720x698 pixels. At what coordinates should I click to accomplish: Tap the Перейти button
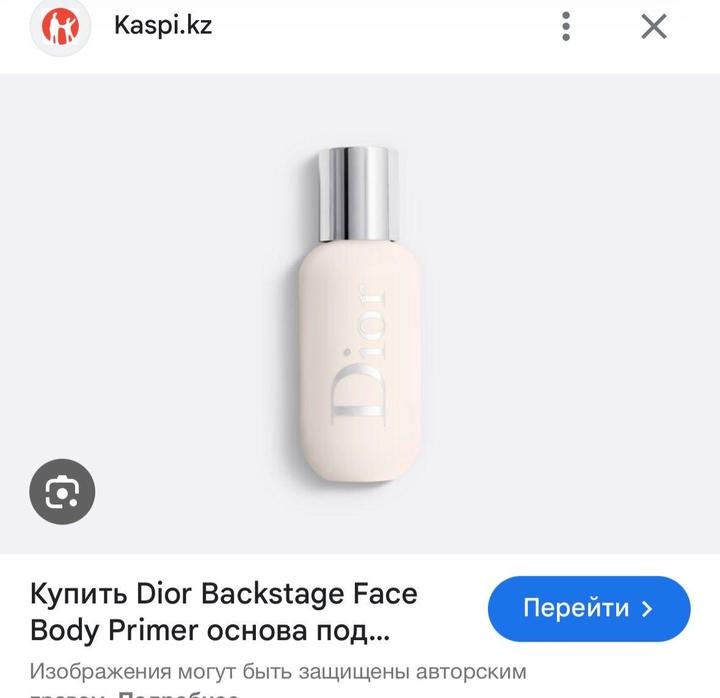588,608
